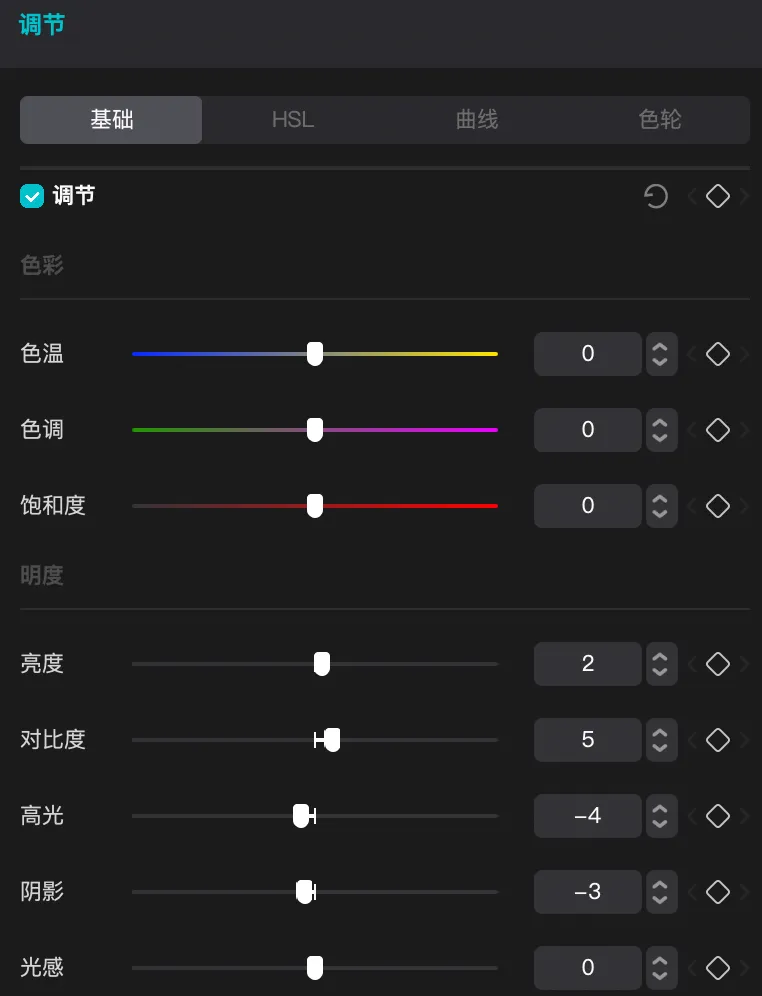Tap the 色调 stepper arrows
The height and width of the screenshot is (996, 762).
tap(660, 430)
